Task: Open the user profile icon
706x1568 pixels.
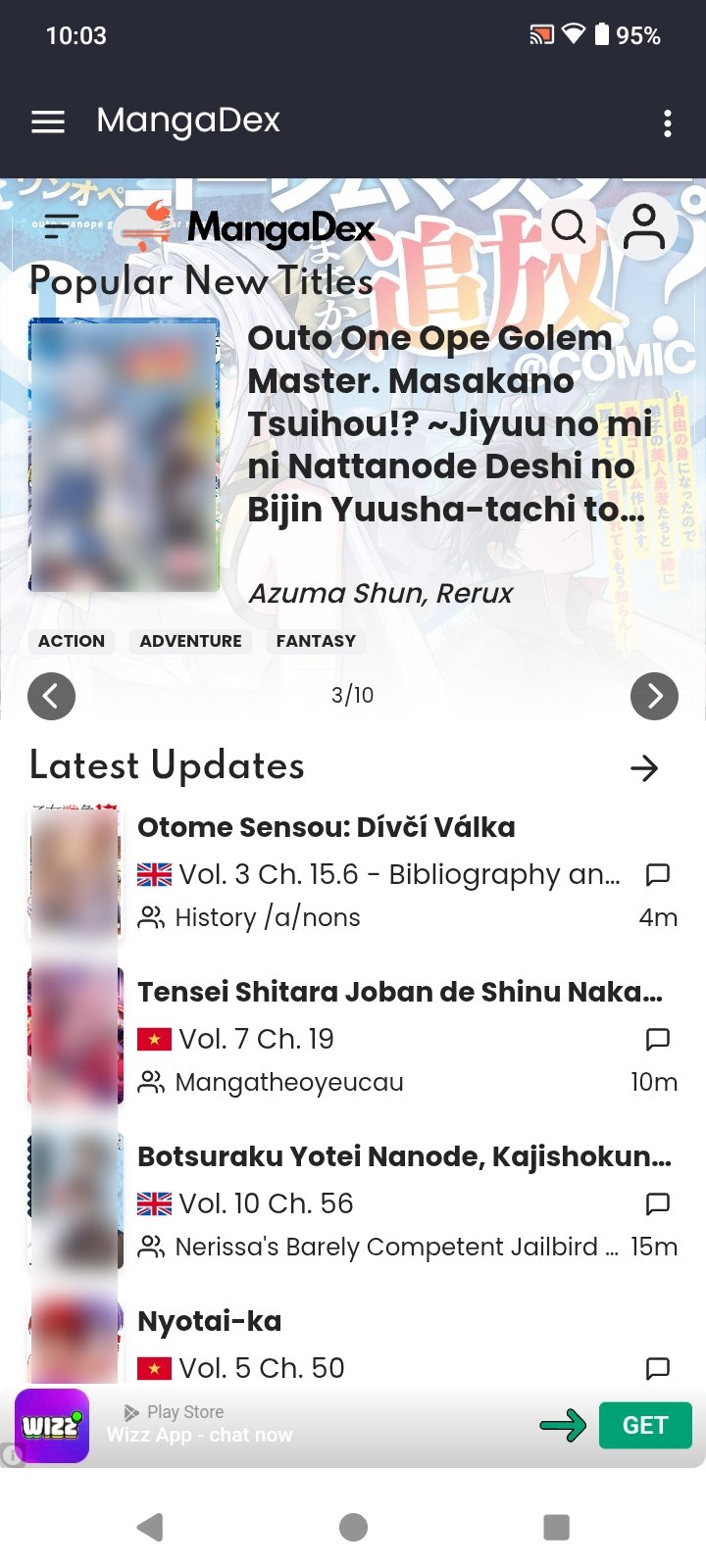Action: pos(644,227)
